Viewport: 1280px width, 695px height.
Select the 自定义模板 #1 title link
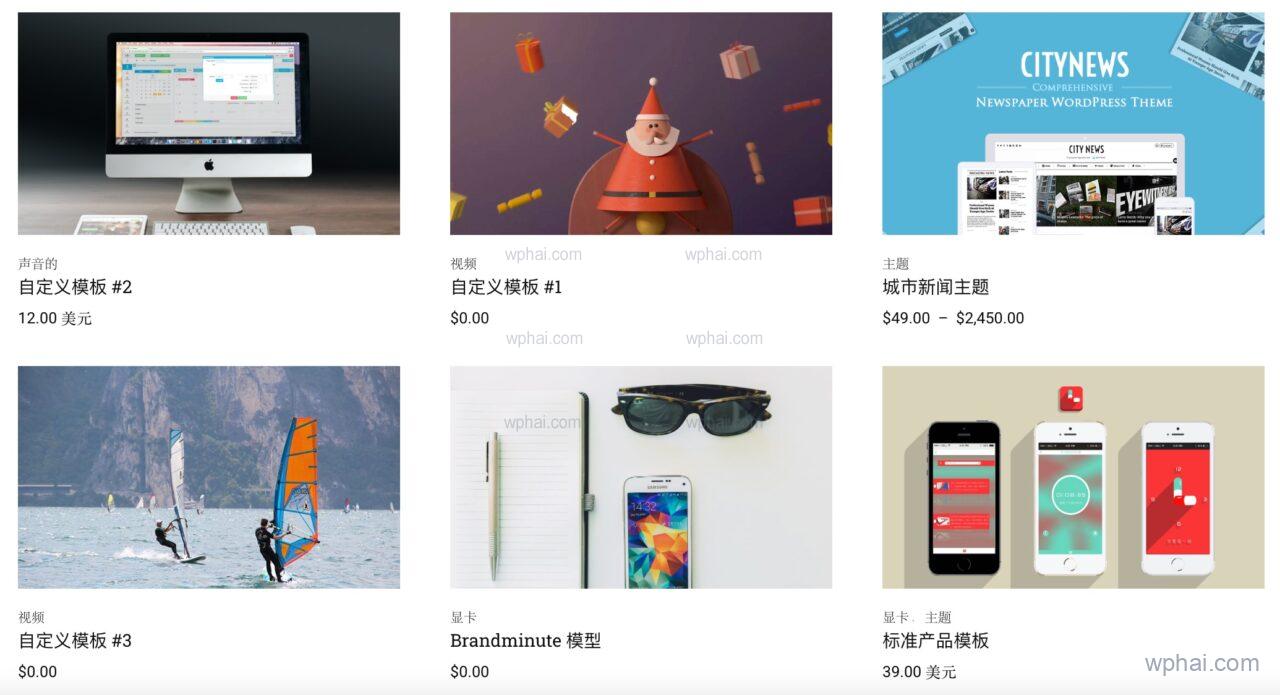coord(506,287)
